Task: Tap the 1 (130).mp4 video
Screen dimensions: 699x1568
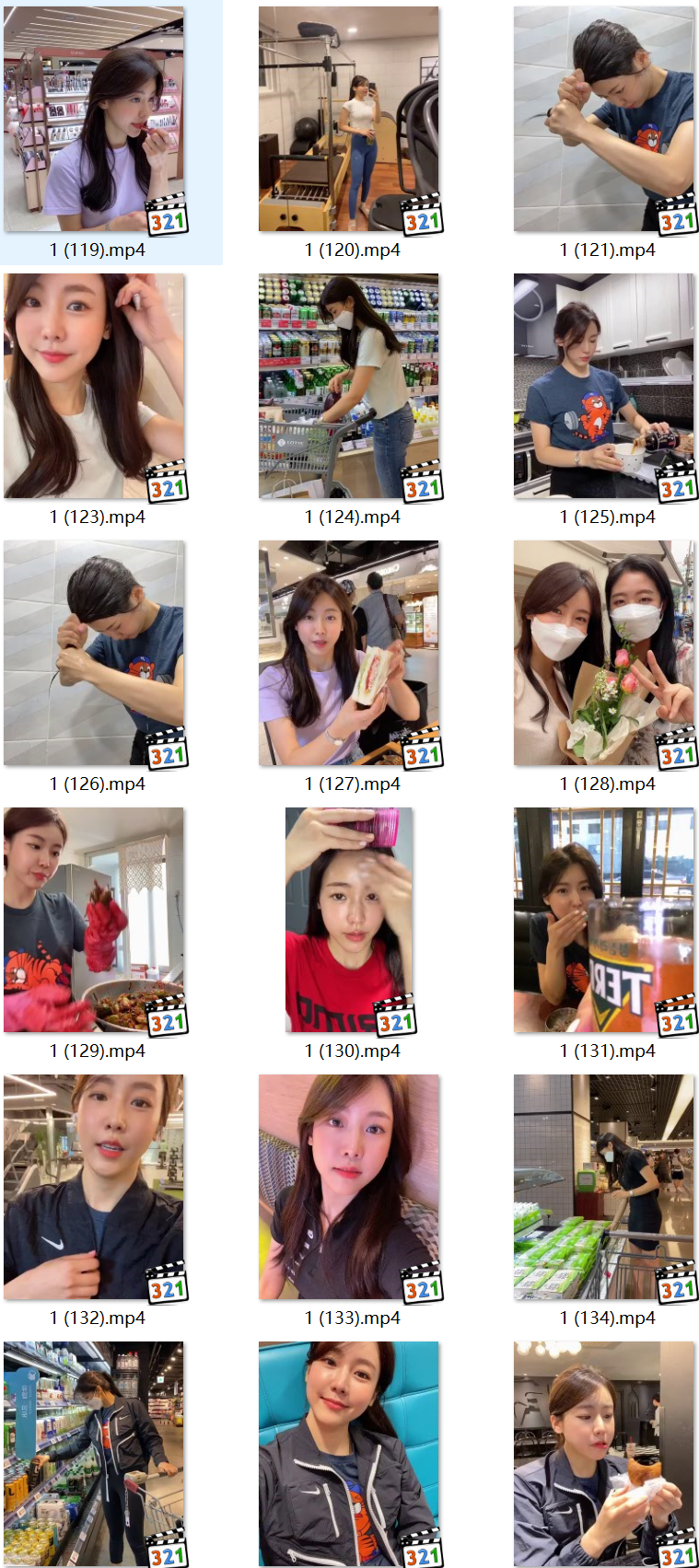Action: (349, 921)
